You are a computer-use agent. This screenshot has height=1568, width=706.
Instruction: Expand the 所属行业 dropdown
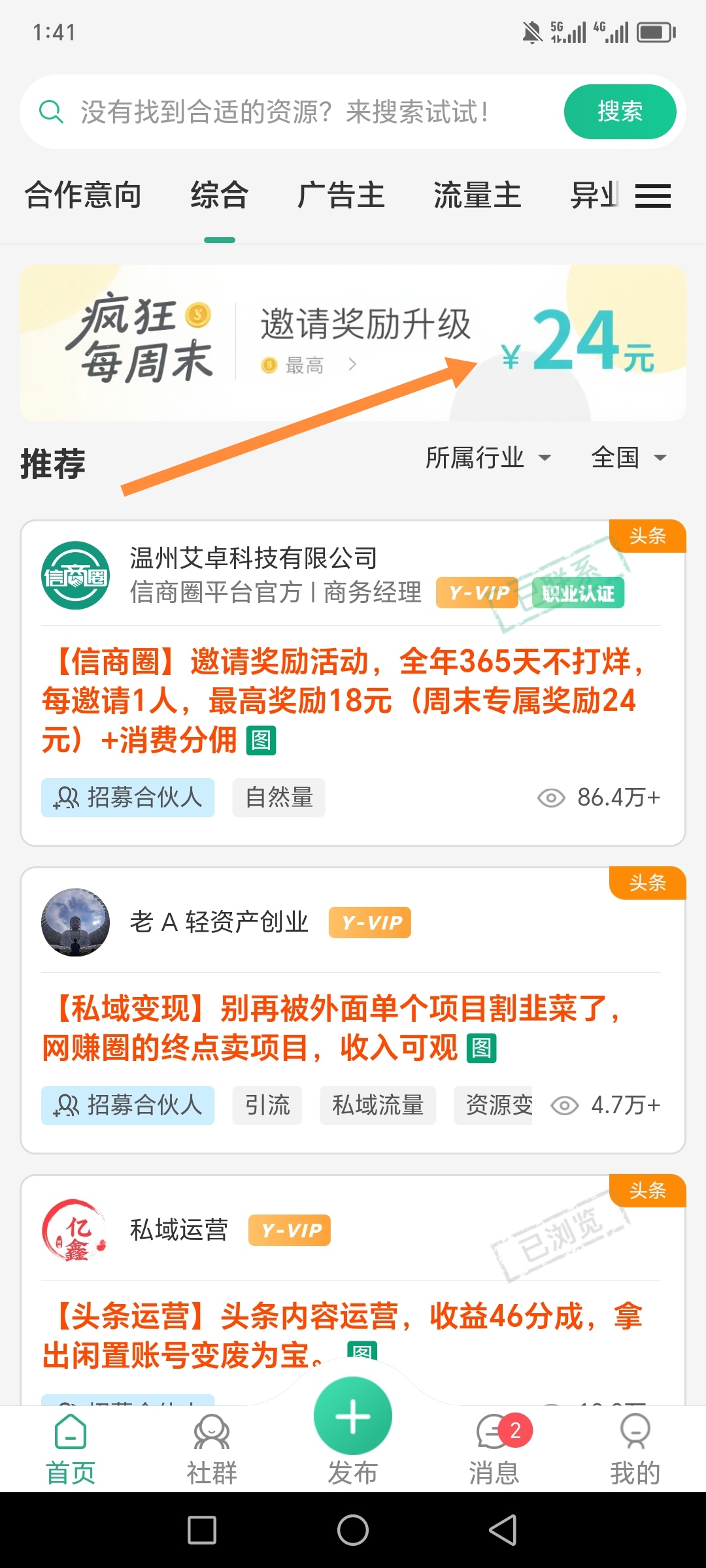click(x=488, y=458)
